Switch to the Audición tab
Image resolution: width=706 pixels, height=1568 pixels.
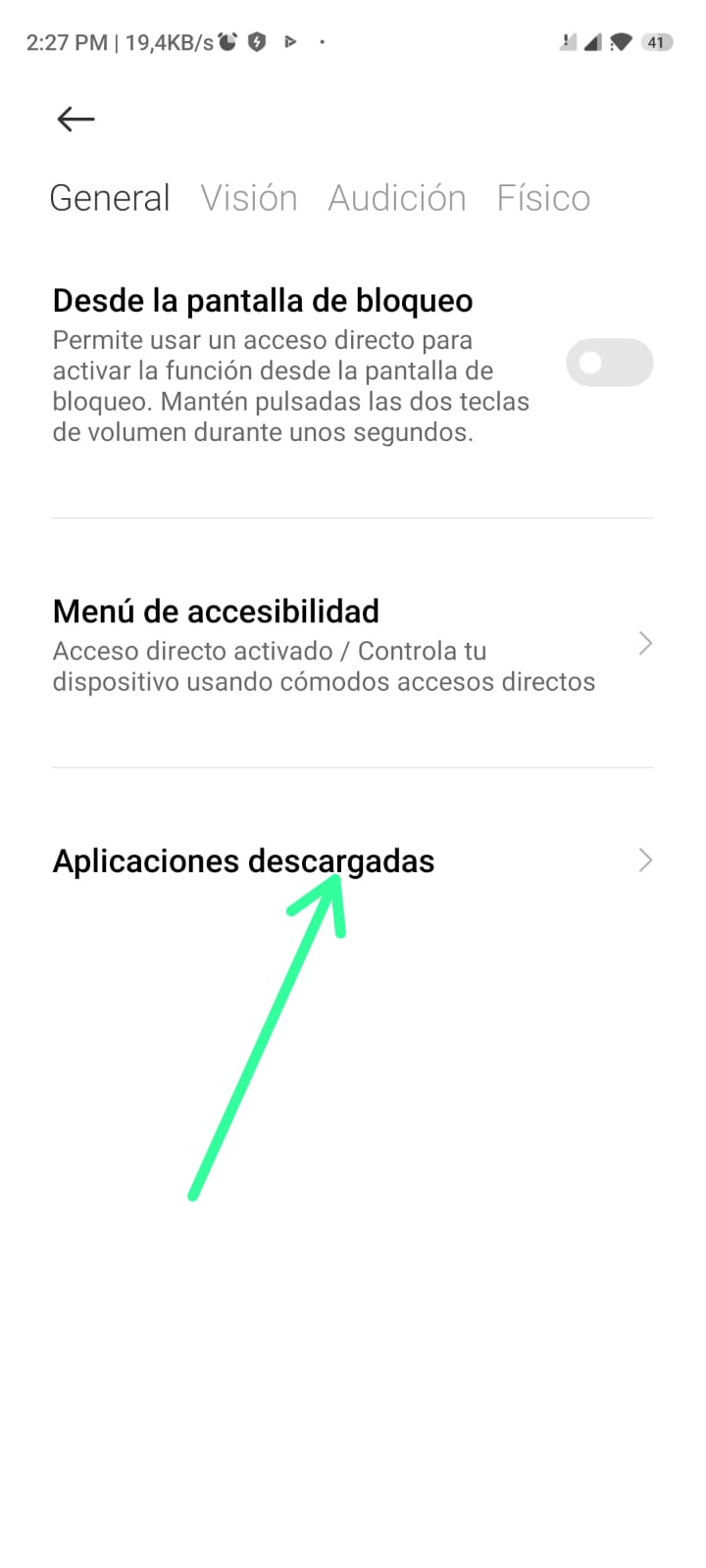point(397,198)
